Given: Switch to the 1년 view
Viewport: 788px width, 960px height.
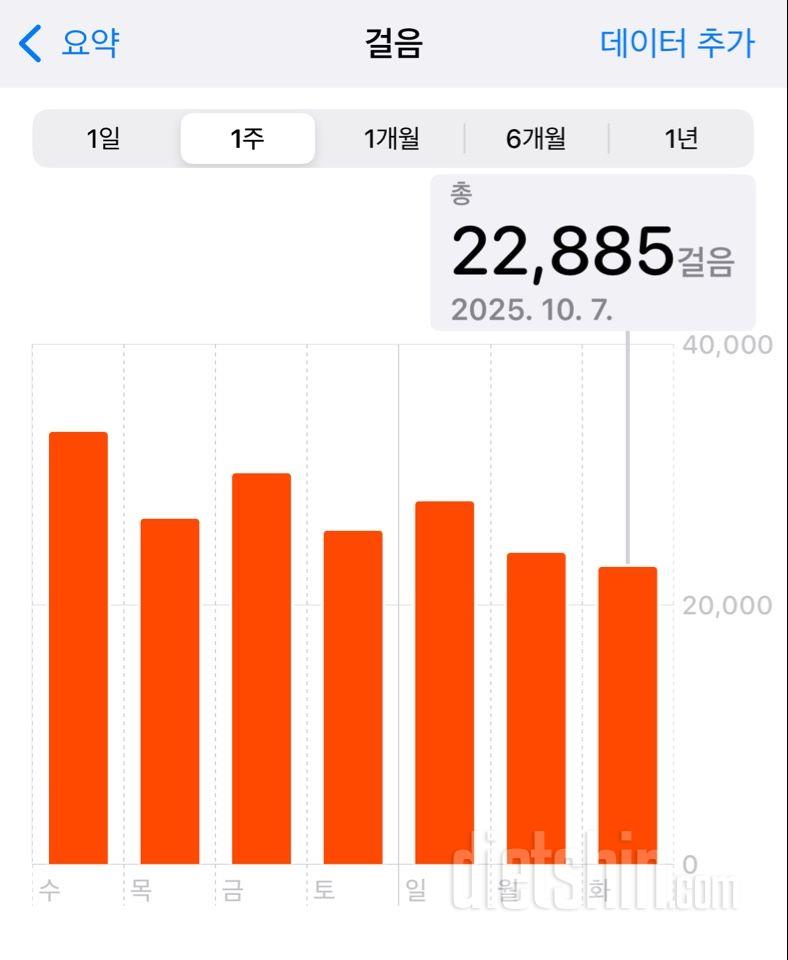Looking at the screenshot, I should pos(681,138).
